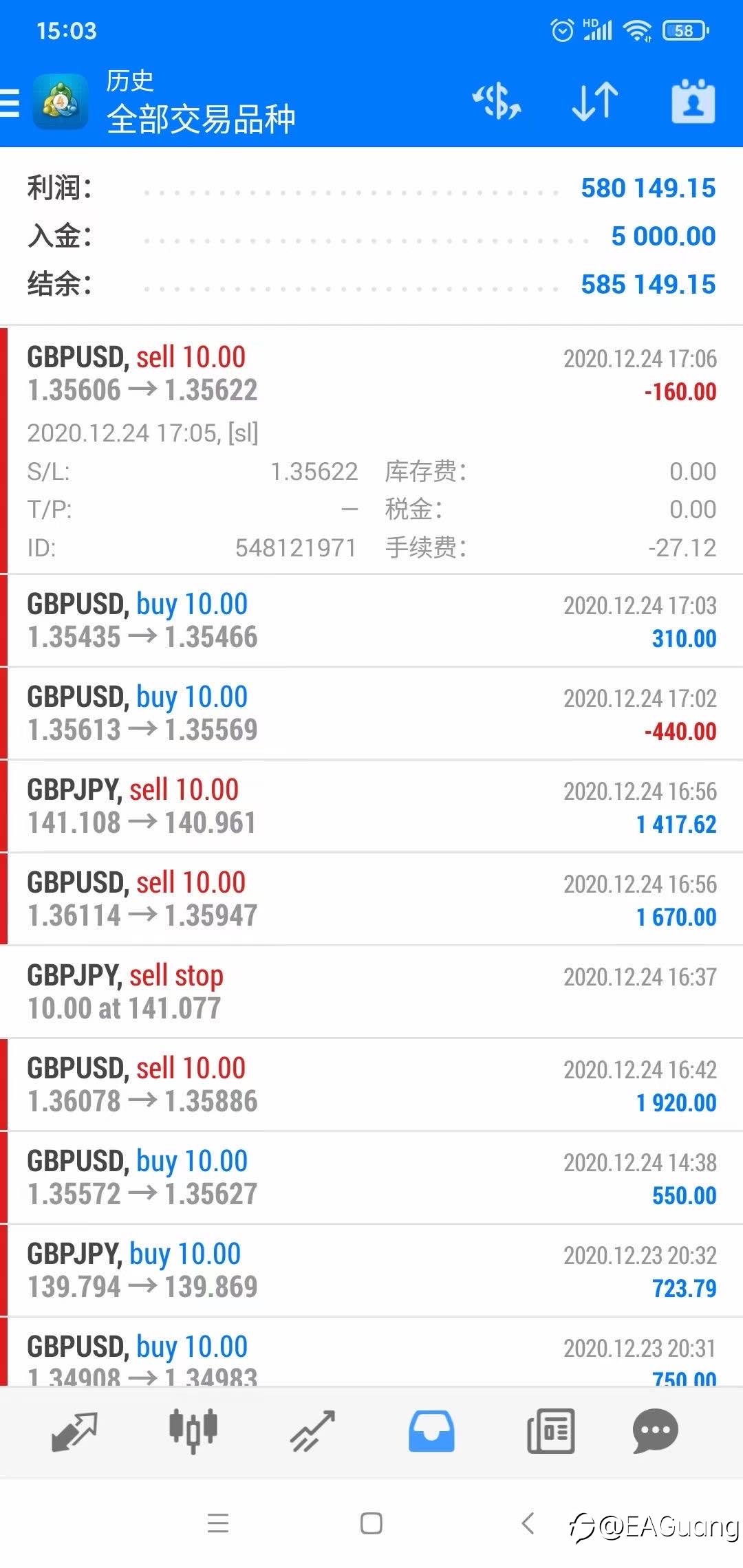Screen dimensions: 743x1568
Task: Collapse the GBPUSD sell trade at 17:06
Action: click(x=371, y=450)
